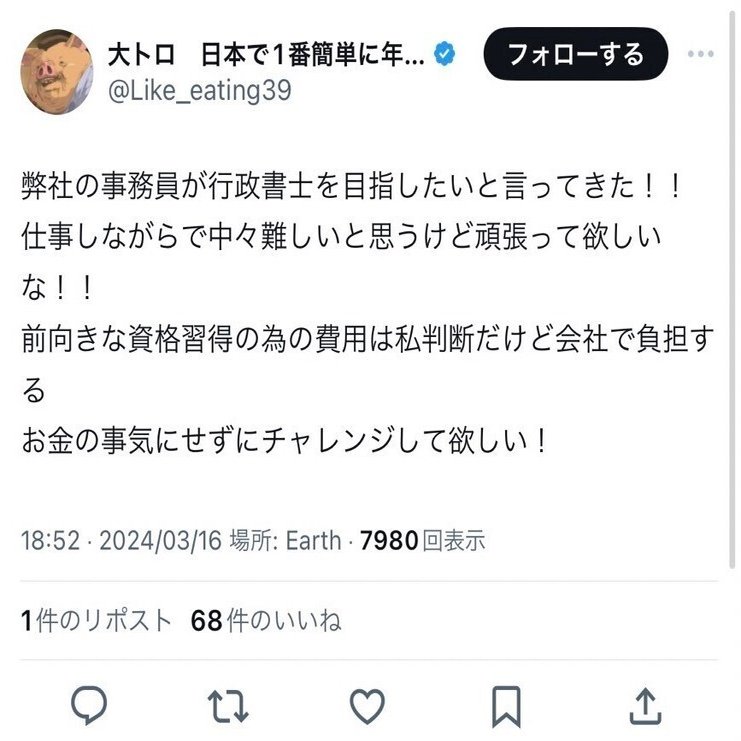Image resolution: width=741 pixels, height=741 pixels.
Task: View the 68件のいいね list
Action: pos(265,621)
